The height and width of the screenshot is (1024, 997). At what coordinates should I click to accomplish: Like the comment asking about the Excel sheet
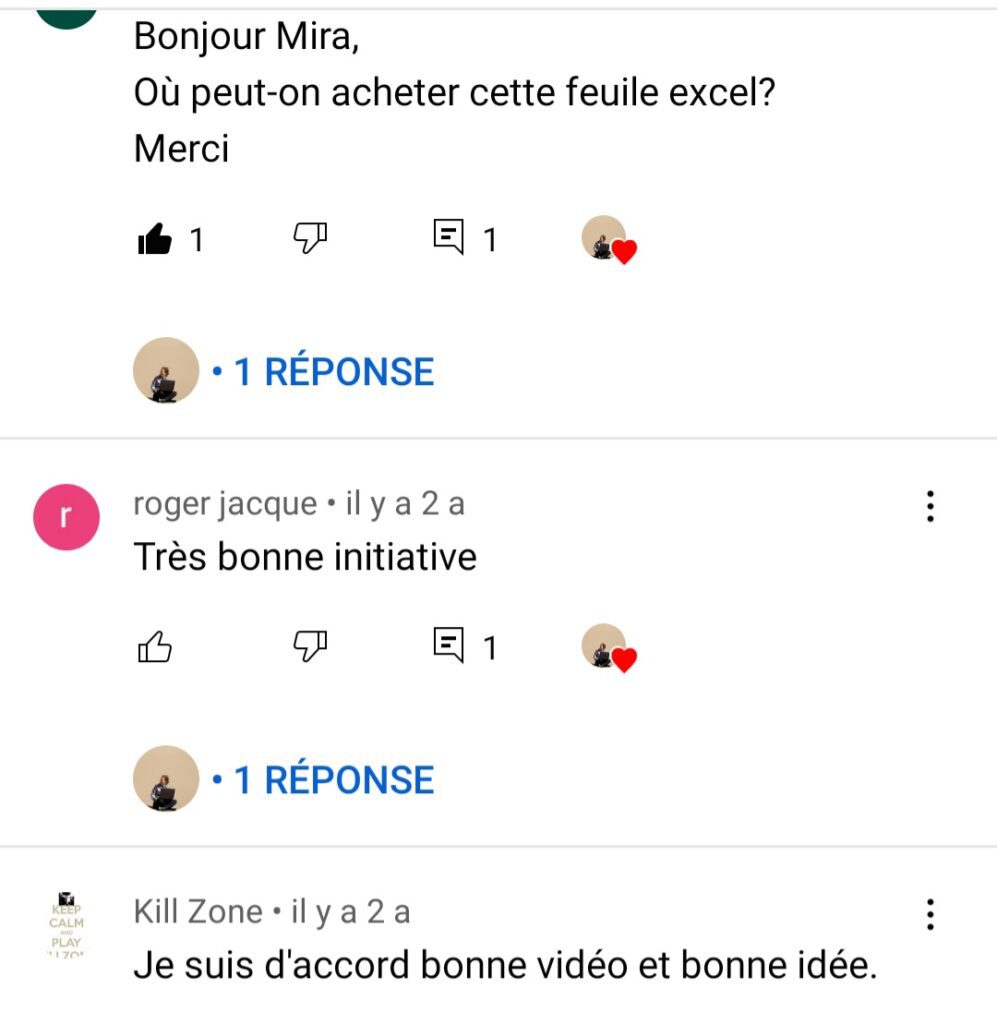(154, 240)
